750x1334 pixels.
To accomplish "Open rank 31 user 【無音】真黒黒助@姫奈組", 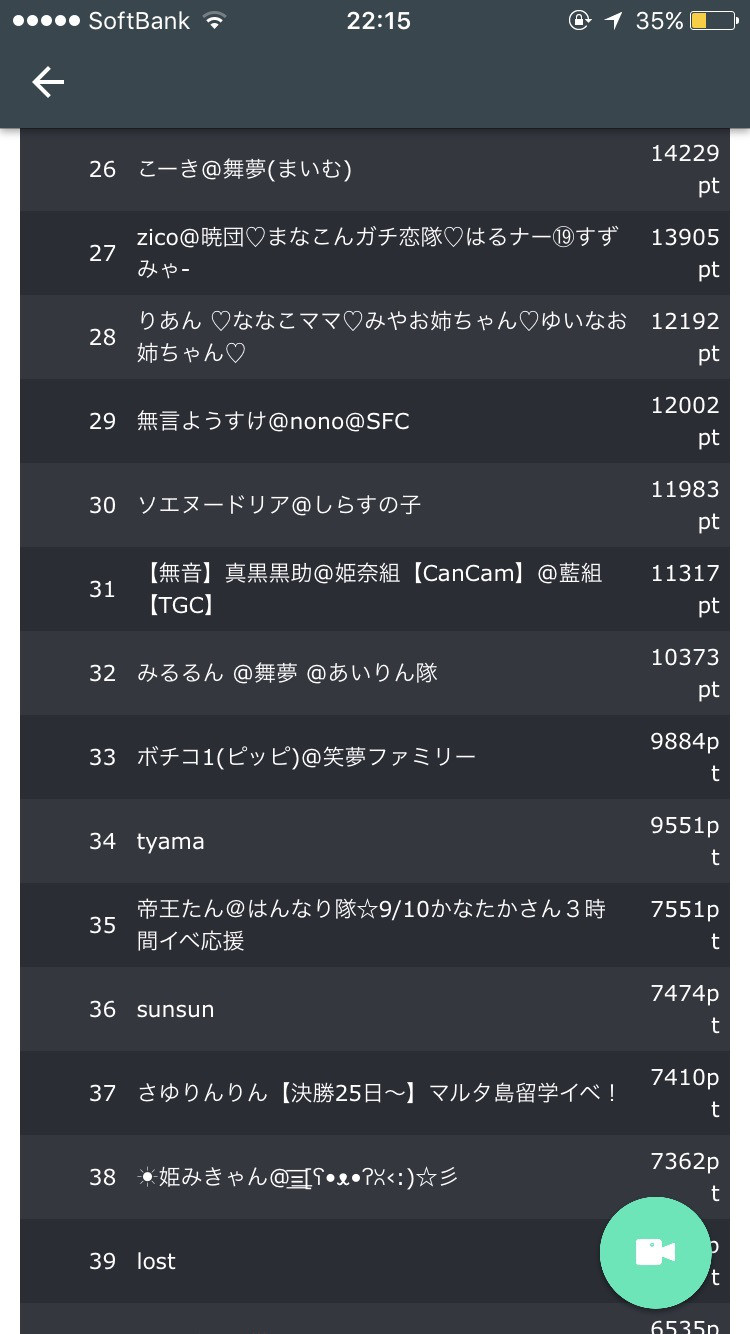I will [x=375, y=589].
